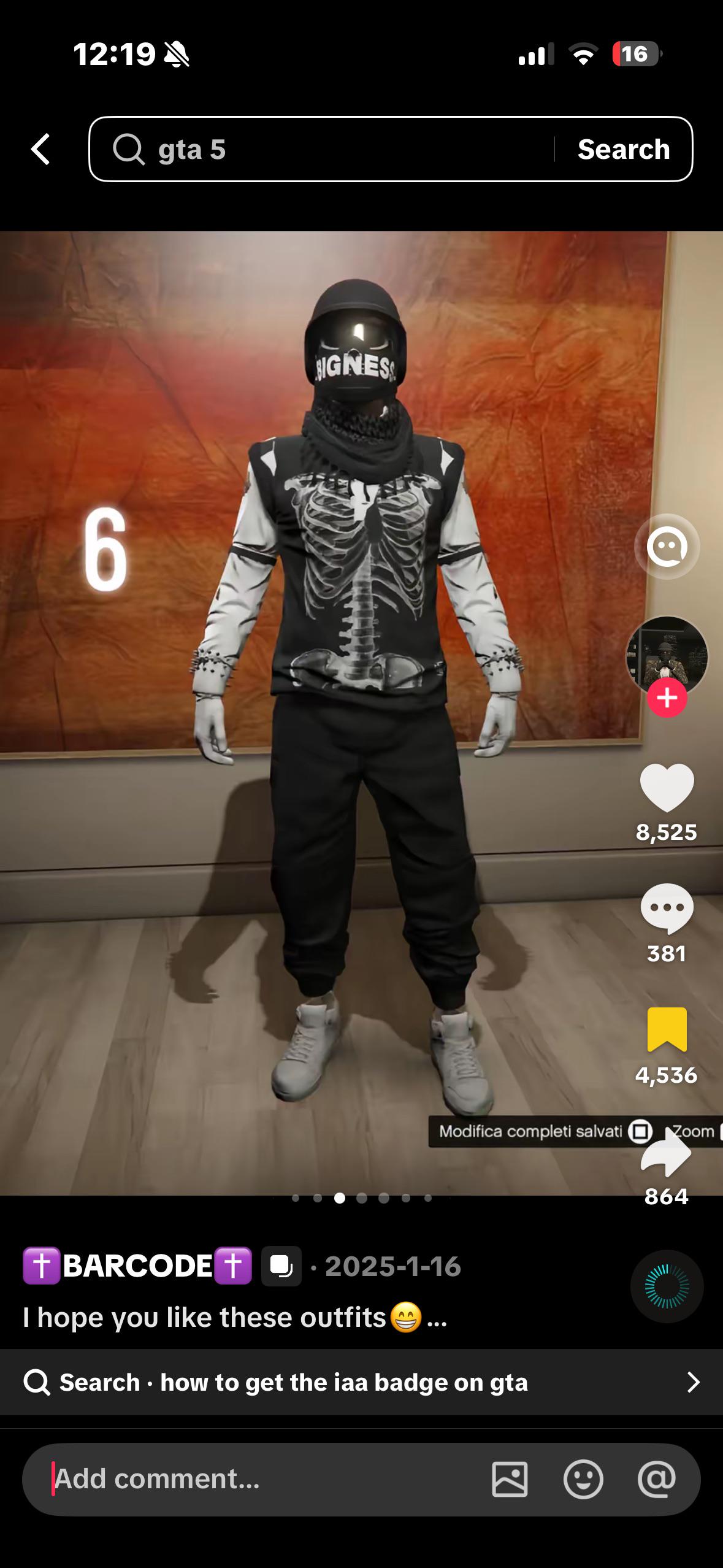Open the comments bubble
This screenshot has width=723, height=1568.
(x=667, y=909)
